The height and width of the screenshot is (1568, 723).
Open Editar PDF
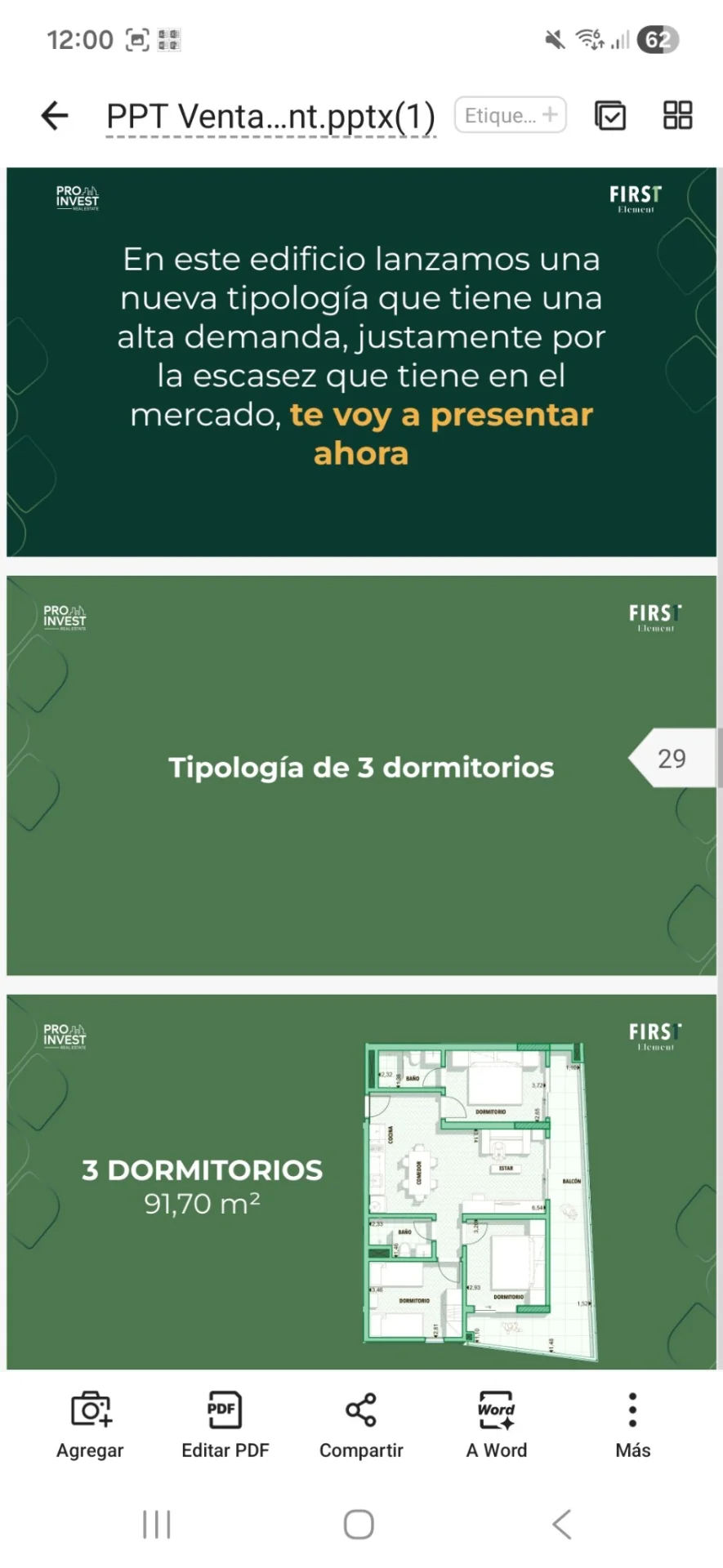(225, 1426)
